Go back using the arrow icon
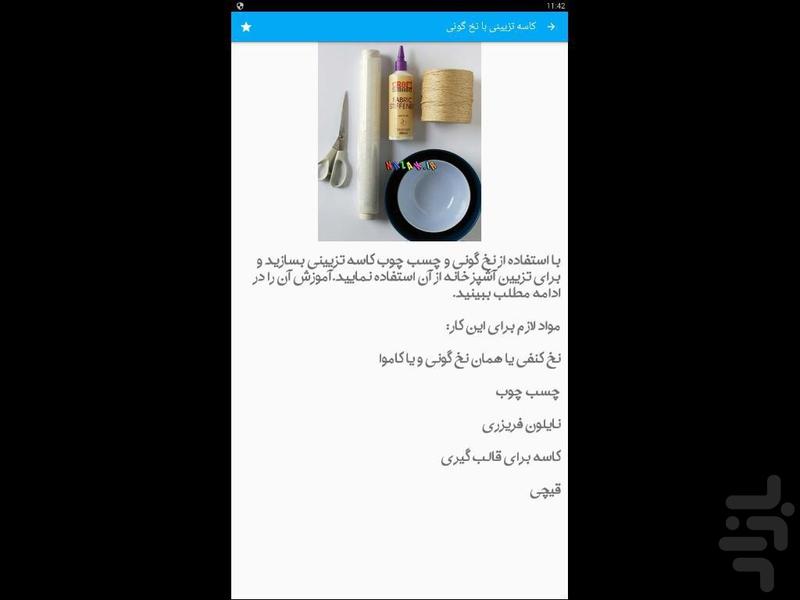Image resolution: width=800 pixels, height=600 pixels. 551,27
